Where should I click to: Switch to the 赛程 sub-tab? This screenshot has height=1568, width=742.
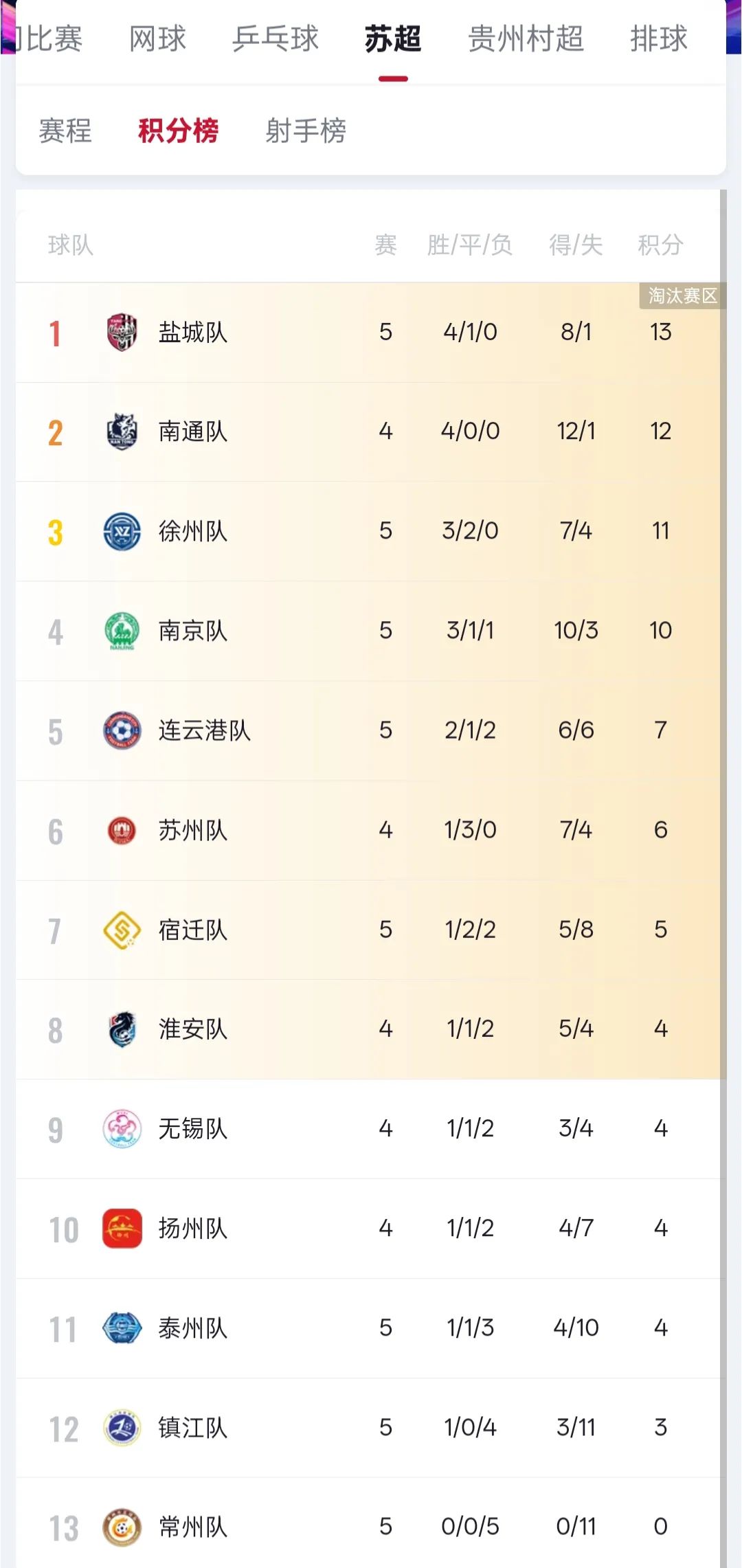point(65,131)
